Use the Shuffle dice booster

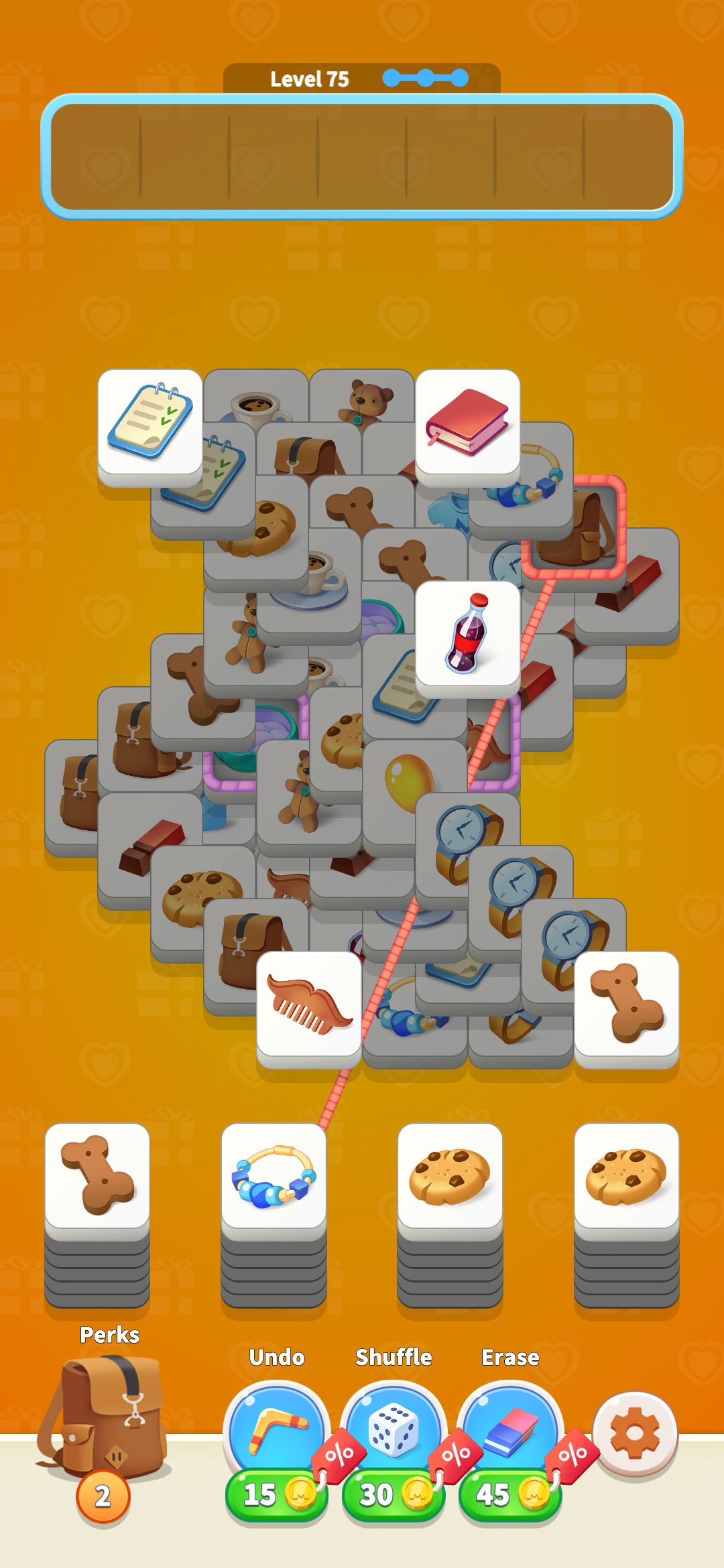pyautogui.click(x=394, y=1431)
